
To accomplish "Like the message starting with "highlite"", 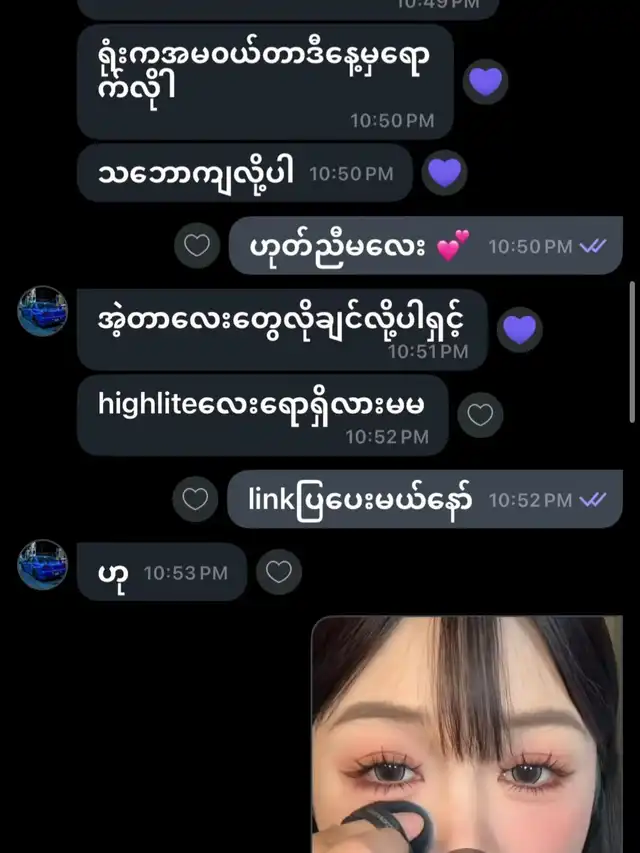I will pos(481,414).
